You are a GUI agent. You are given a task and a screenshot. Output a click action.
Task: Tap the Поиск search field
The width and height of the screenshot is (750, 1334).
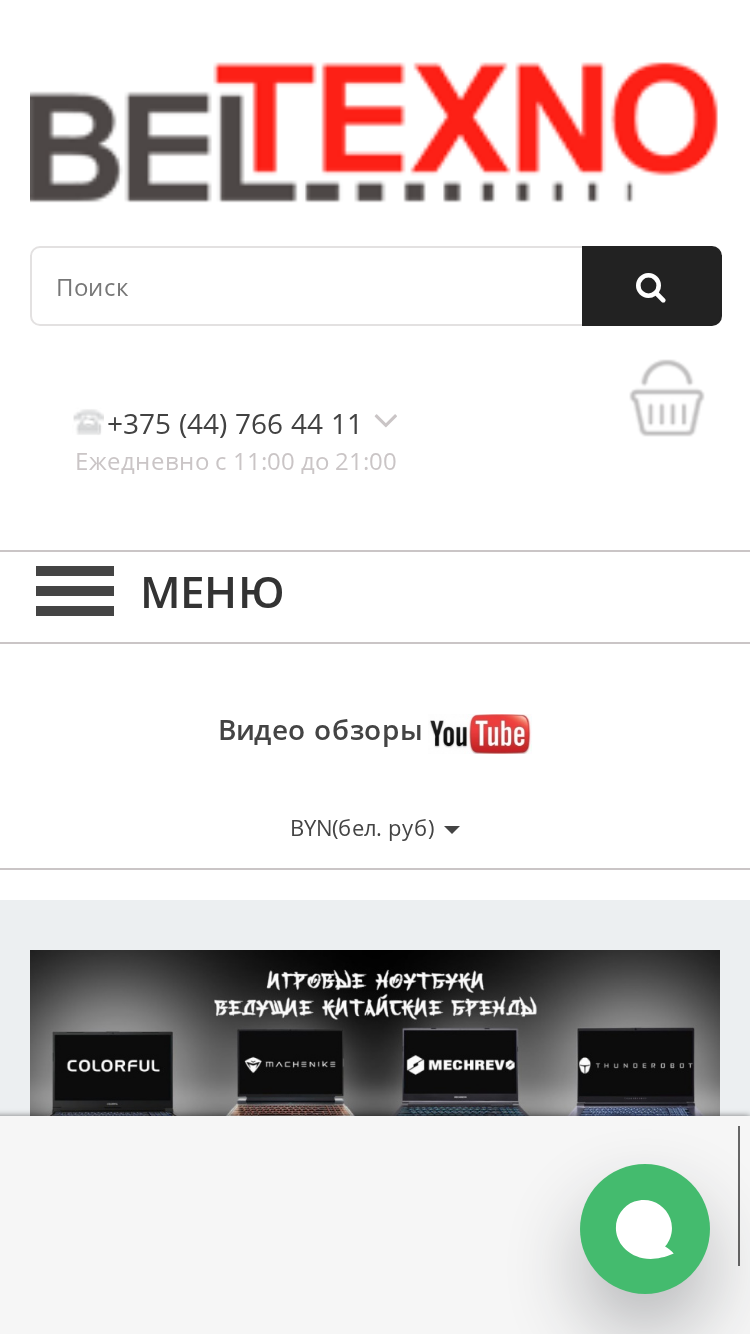(307, 286)
